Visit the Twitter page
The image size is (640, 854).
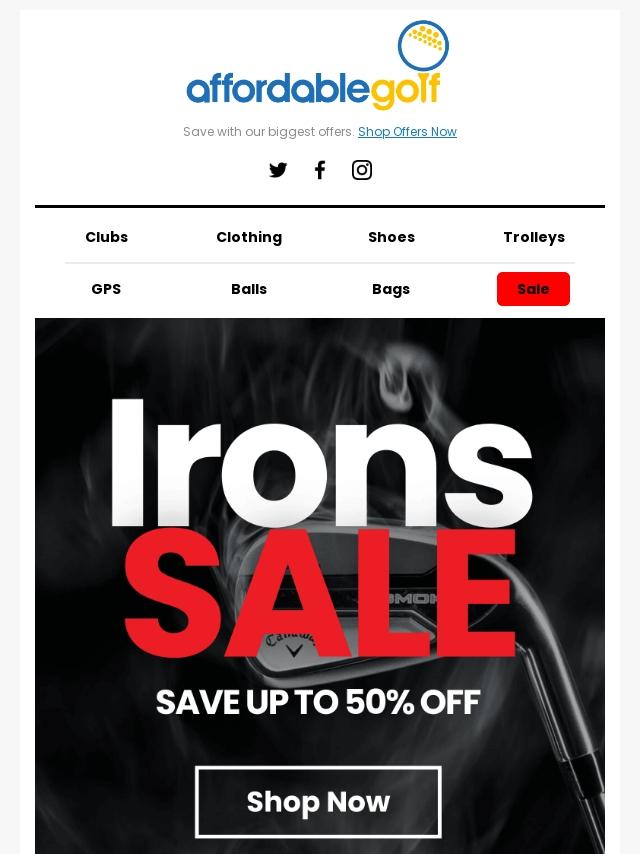tap(278, 170)
